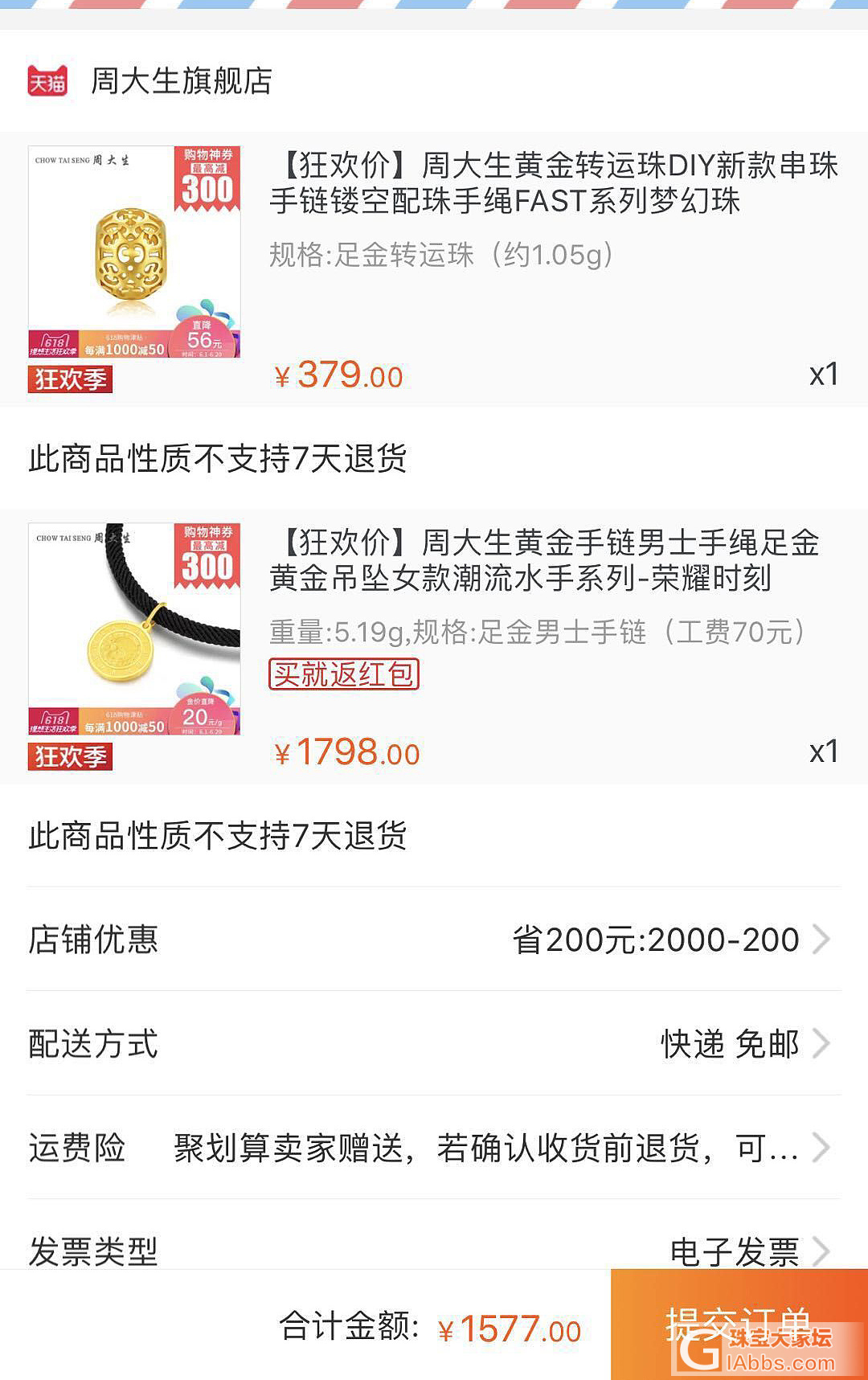Open 店铺优惠 discount options
Screen dimensions: 868x1380
(434, 940)
